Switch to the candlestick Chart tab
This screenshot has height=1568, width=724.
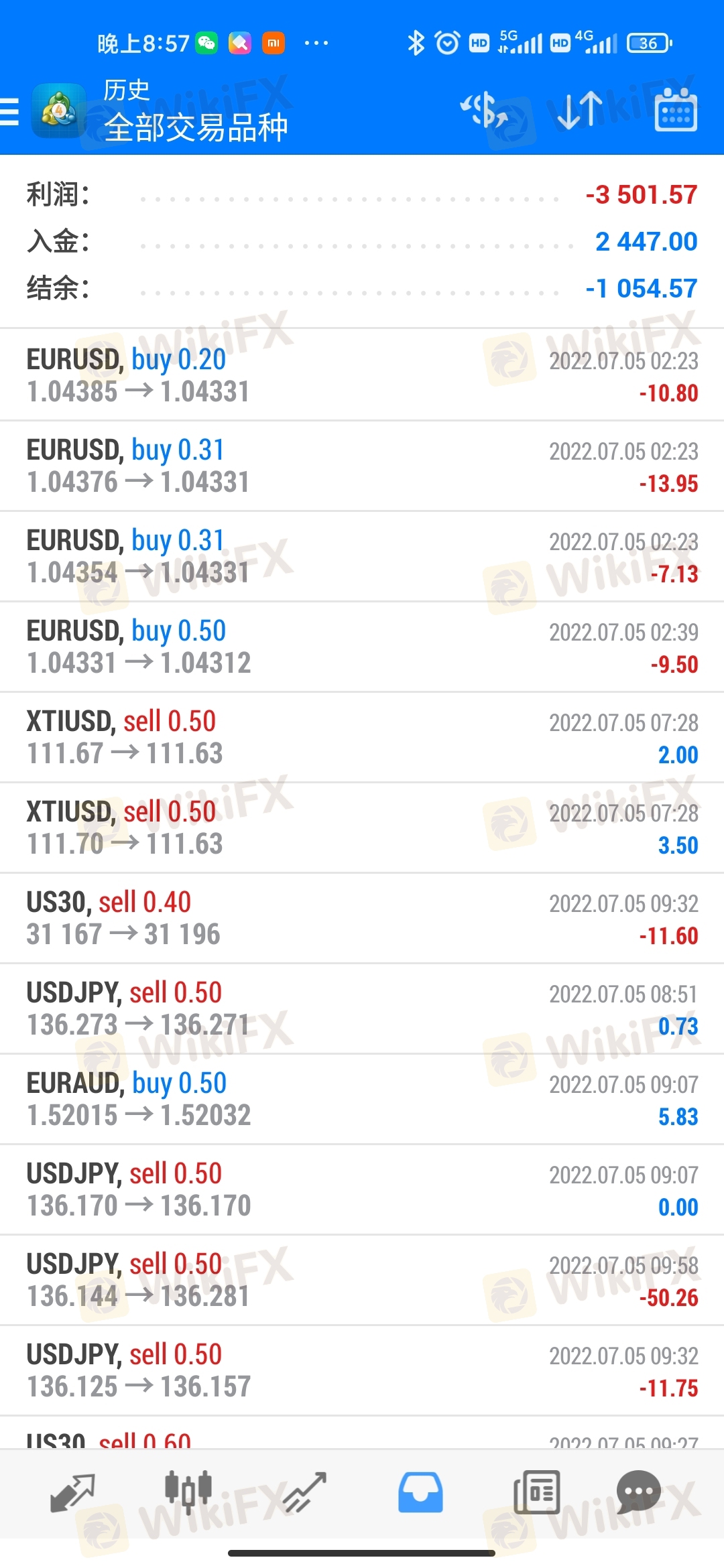pos(188,1493)
